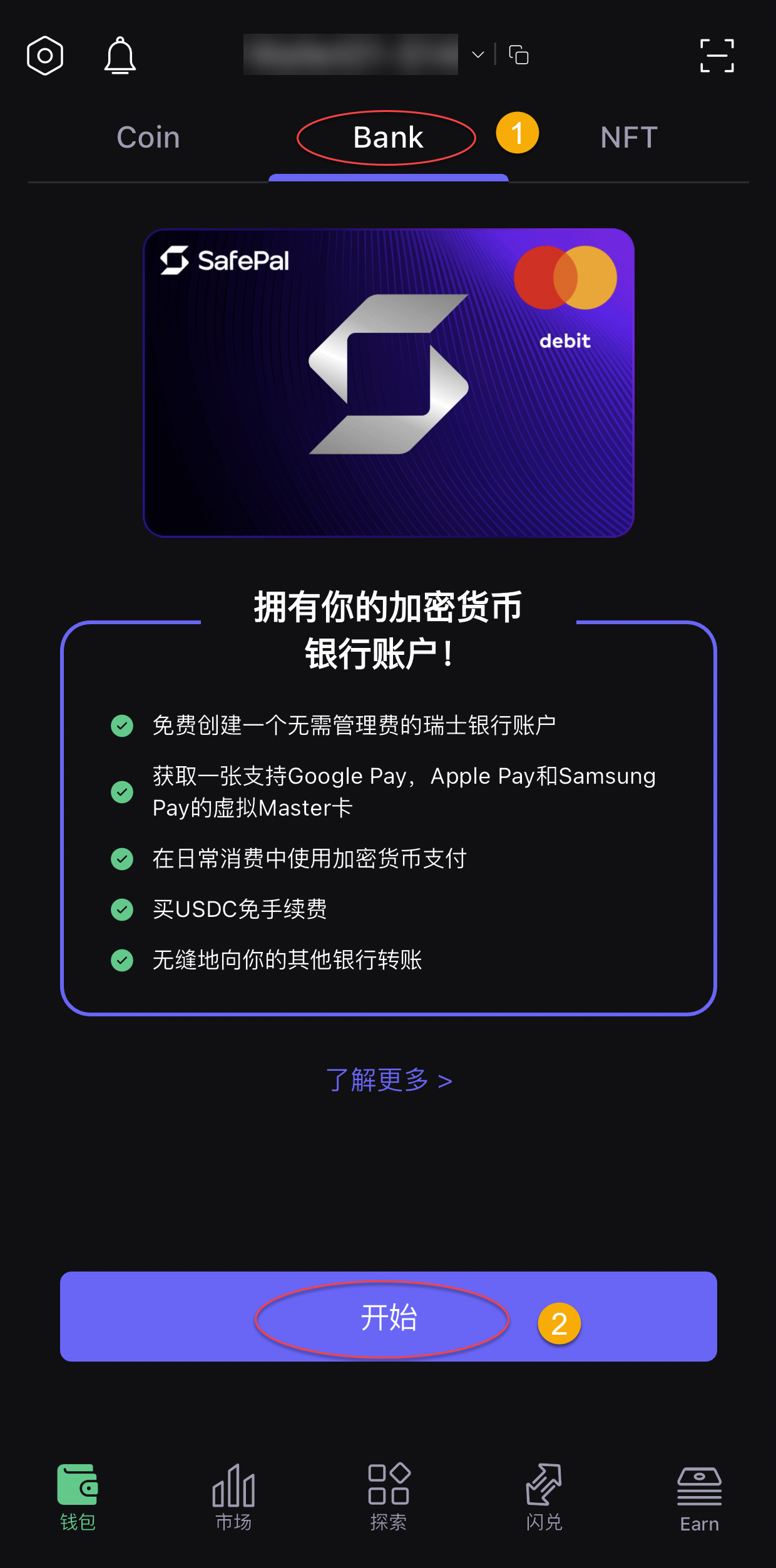Expand the wallet name dropdown

coord(477,55)
